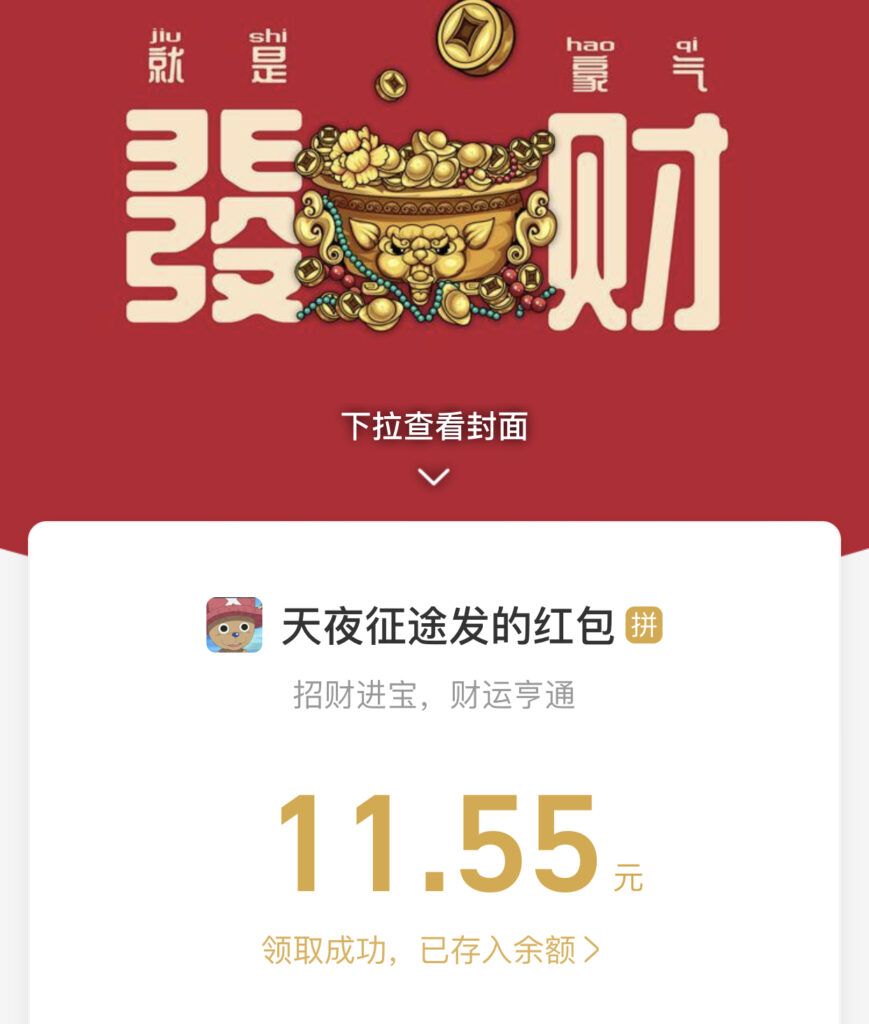Tap the 领取成功，已存入余额 link
Viewport: 869px width, 1024px height.
tap(430, 949)
